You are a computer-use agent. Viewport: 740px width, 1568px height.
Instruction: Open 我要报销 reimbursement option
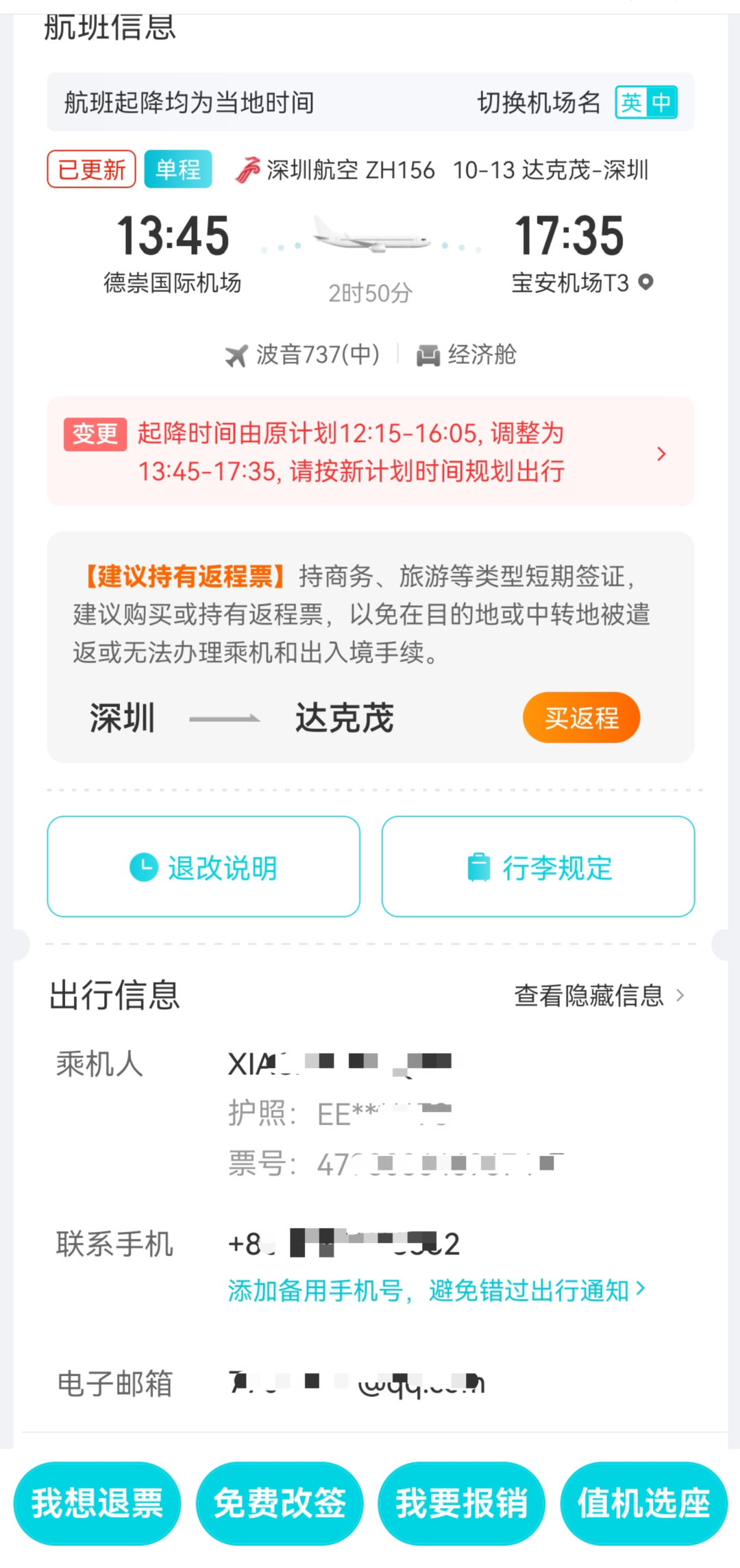point(461,1503)
